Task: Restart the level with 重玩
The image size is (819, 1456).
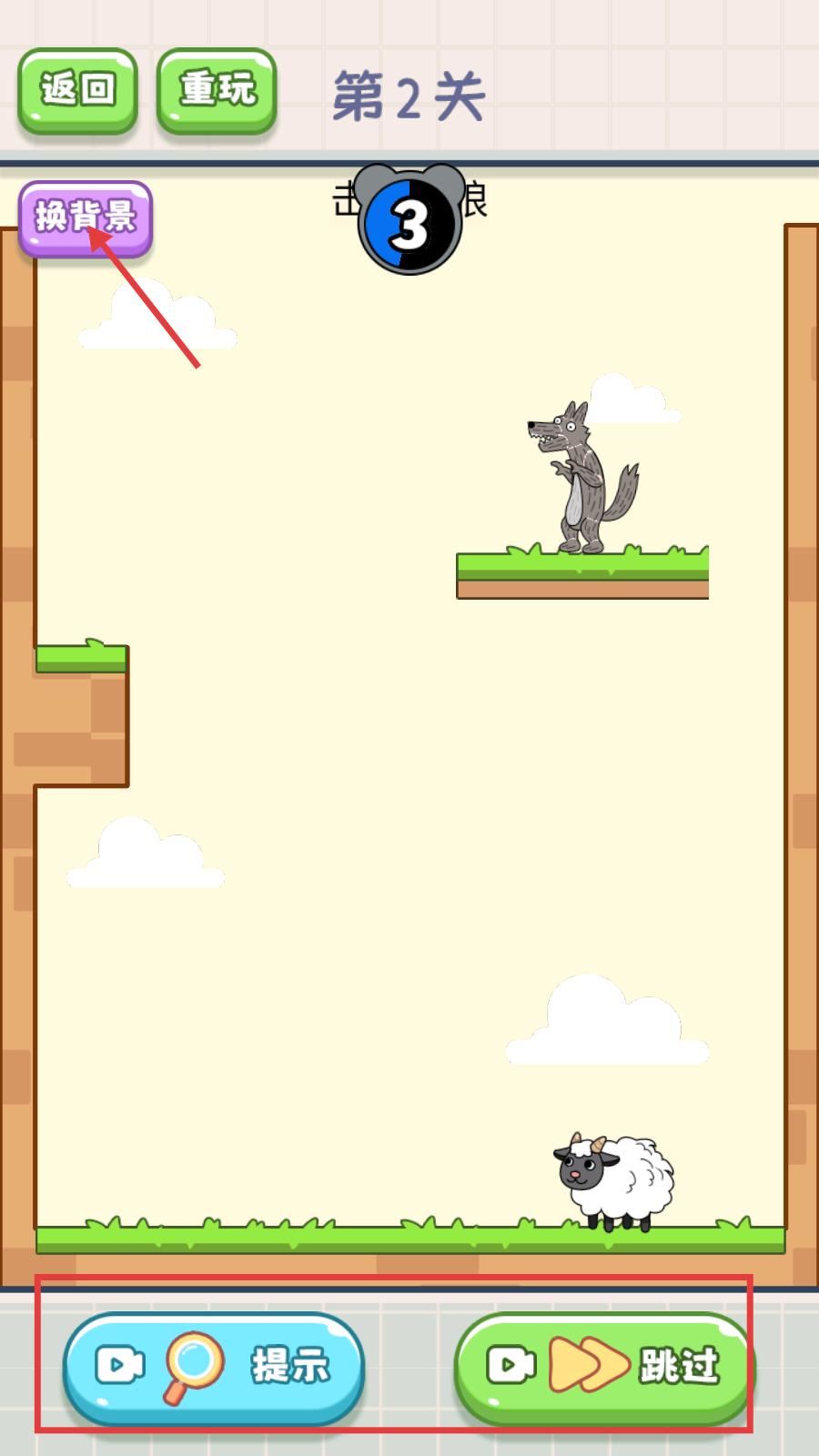Action: 217,91
